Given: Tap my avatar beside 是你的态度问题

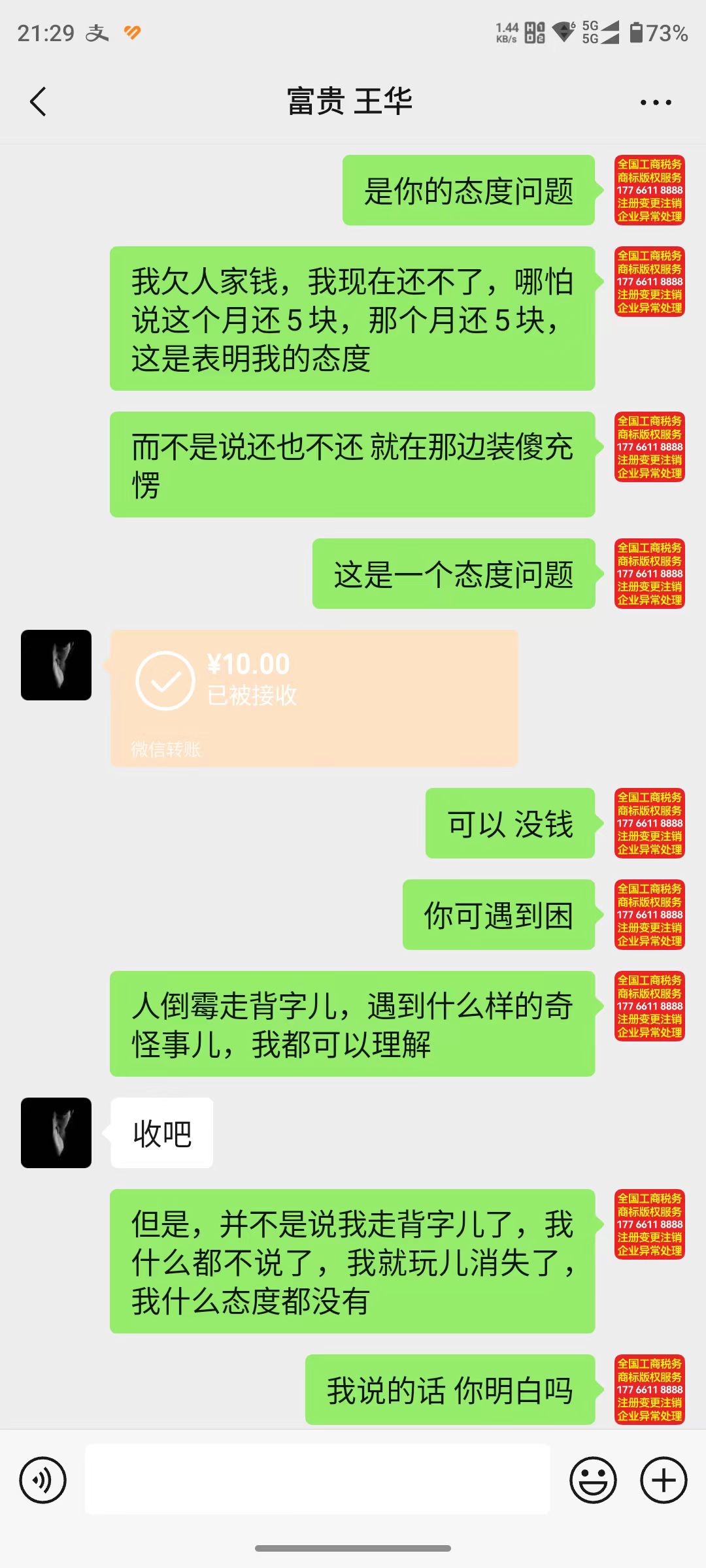Looking at the screenshot, I should [x=649, y=190].
